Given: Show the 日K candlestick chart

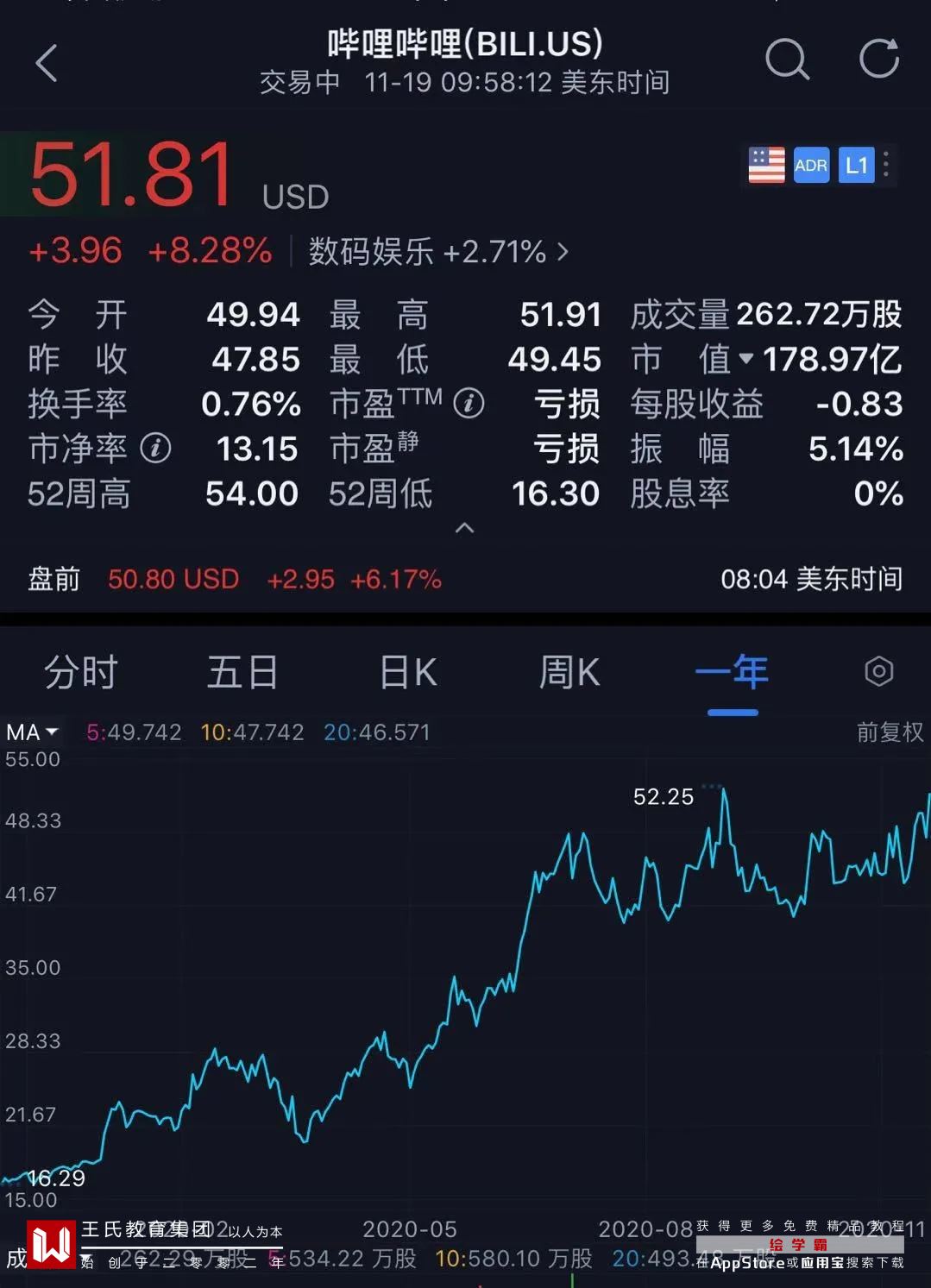Looking at the screenshot, I should 408,672.
